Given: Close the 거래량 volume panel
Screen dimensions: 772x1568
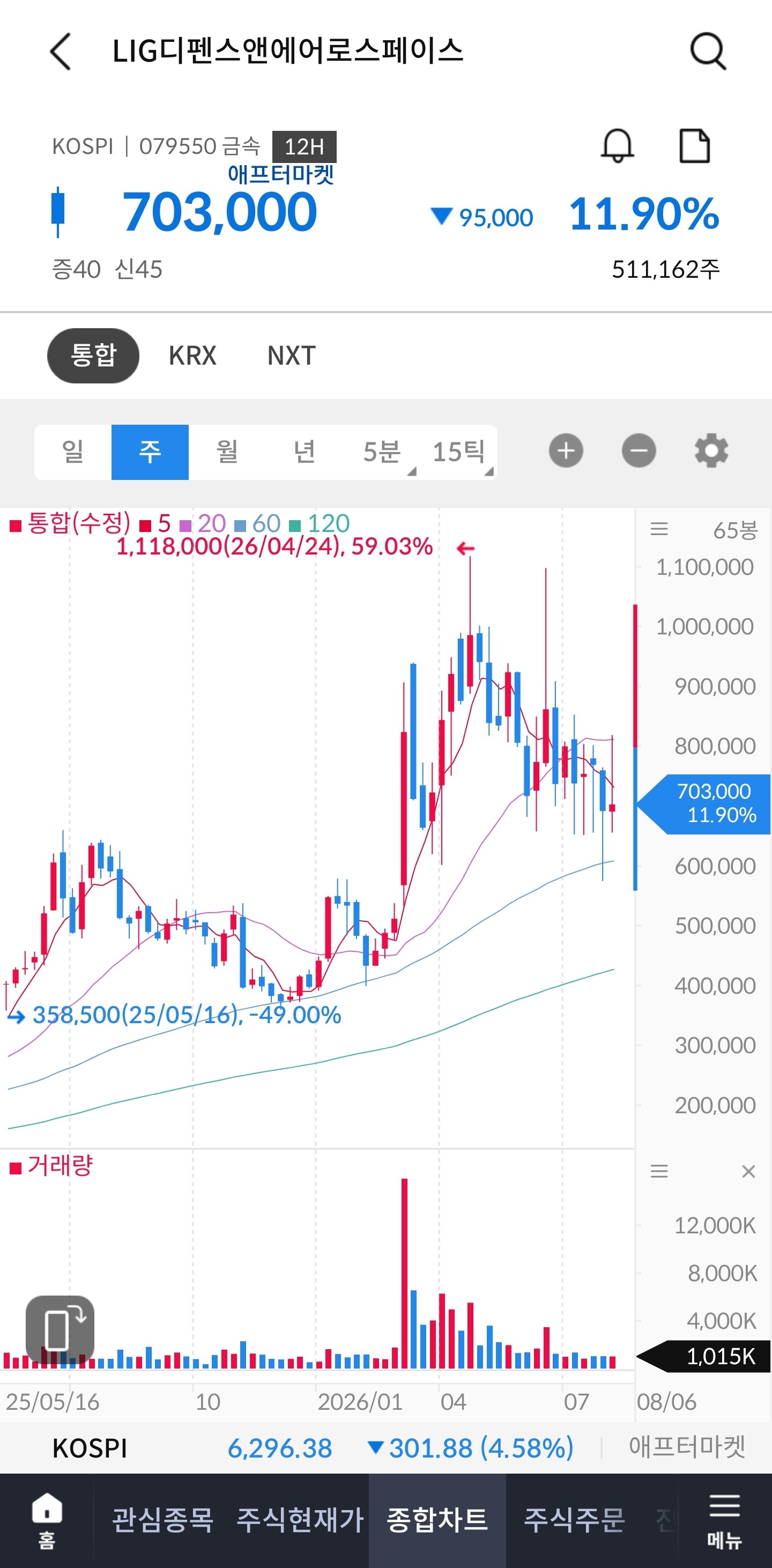Looking at the screenshot, I should (749, 1171).
